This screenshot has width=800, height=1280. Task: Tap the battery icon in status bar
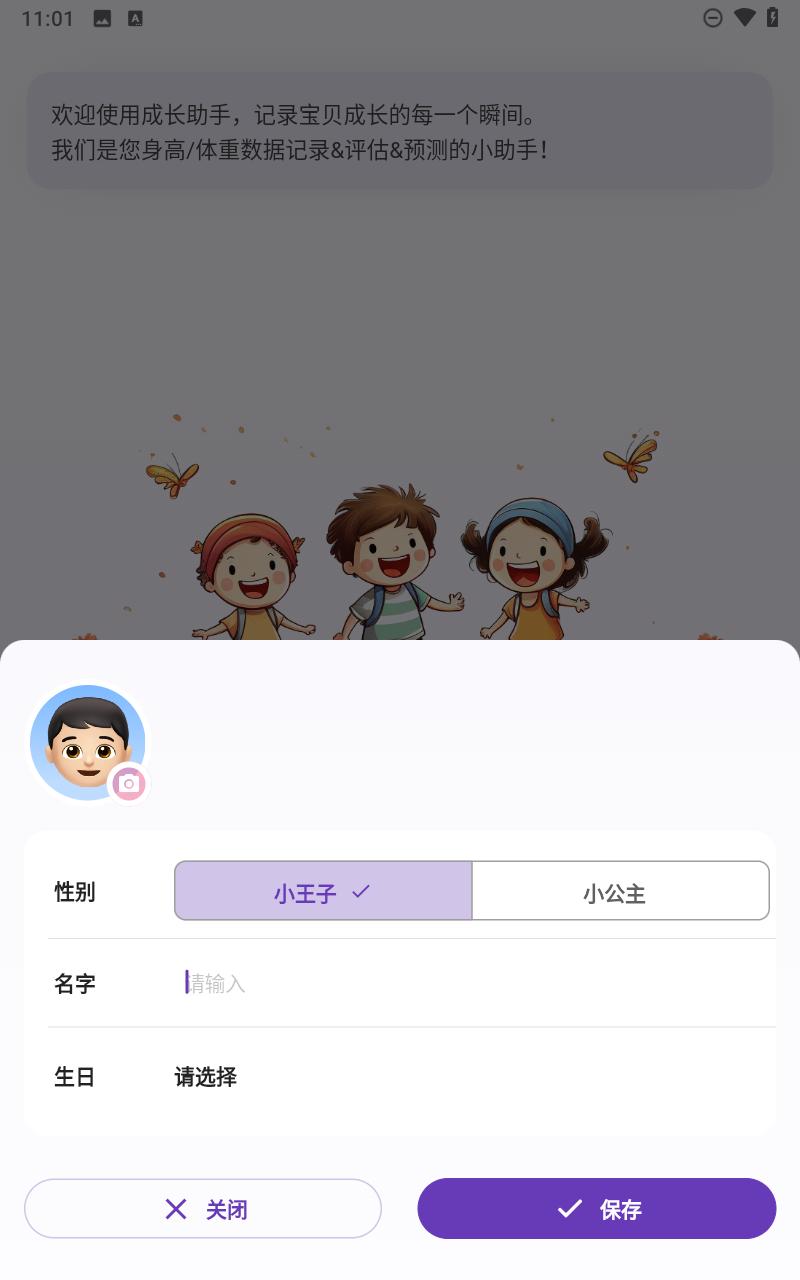coord(775,17)
